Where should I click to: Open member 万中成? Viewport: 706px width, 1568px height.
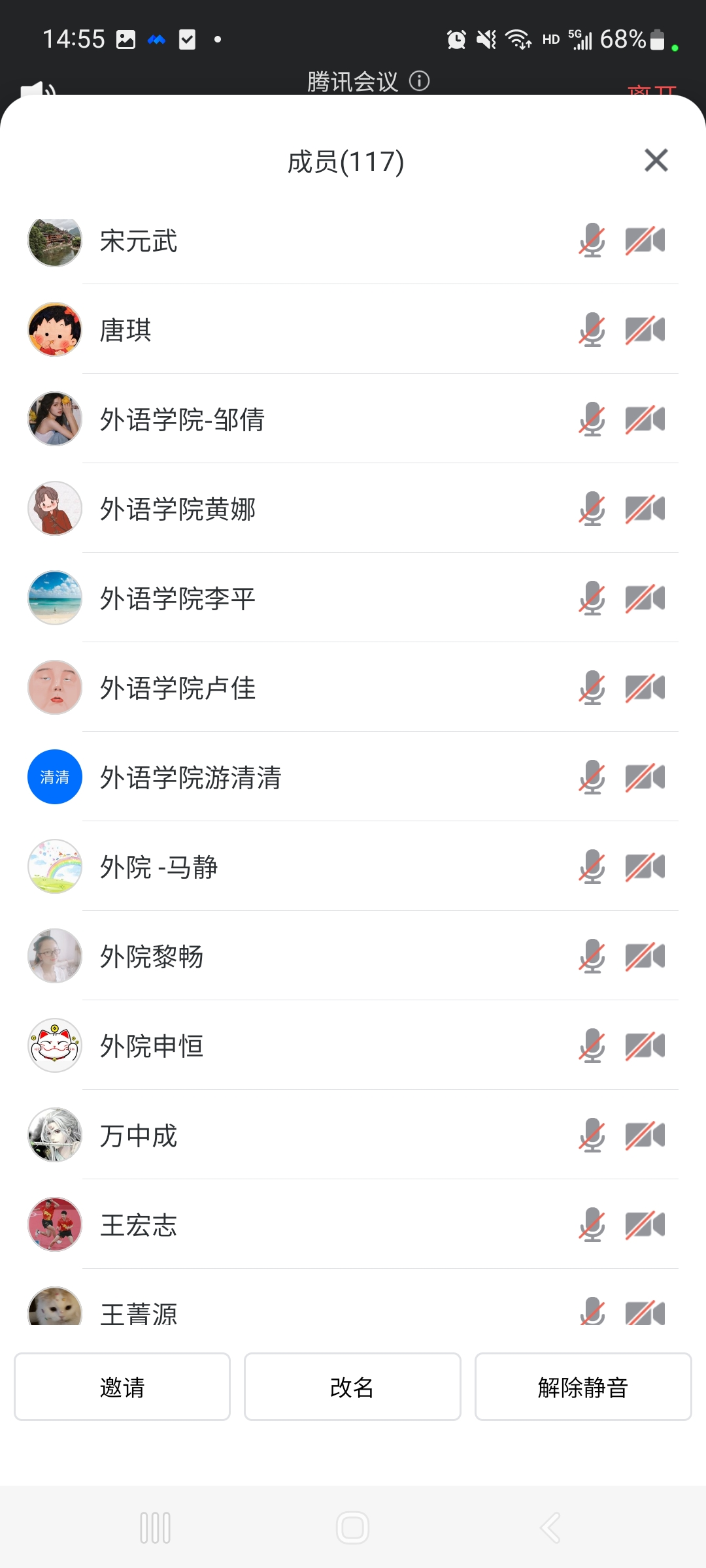tap(139, 1135)
